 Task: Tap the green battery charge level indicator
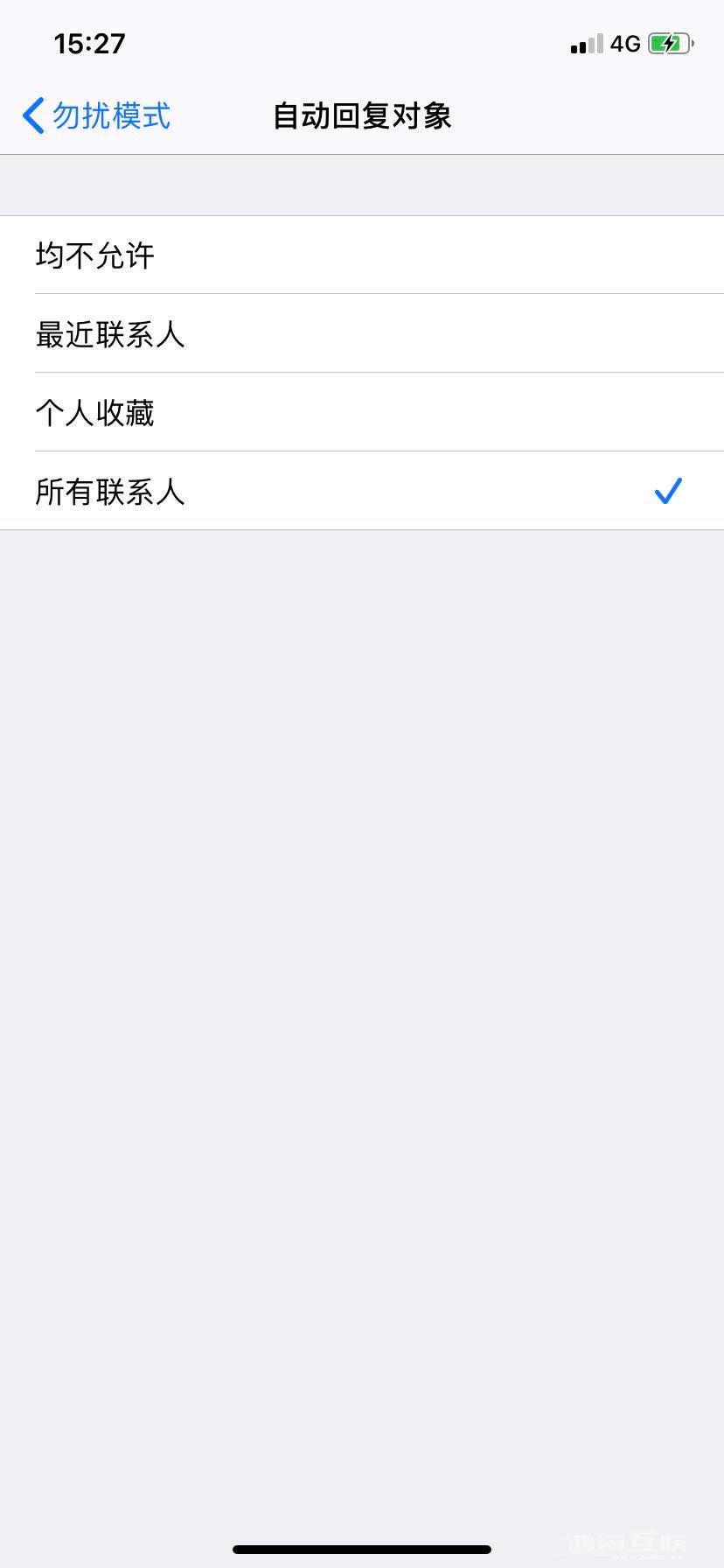click(x=666, y=44)
